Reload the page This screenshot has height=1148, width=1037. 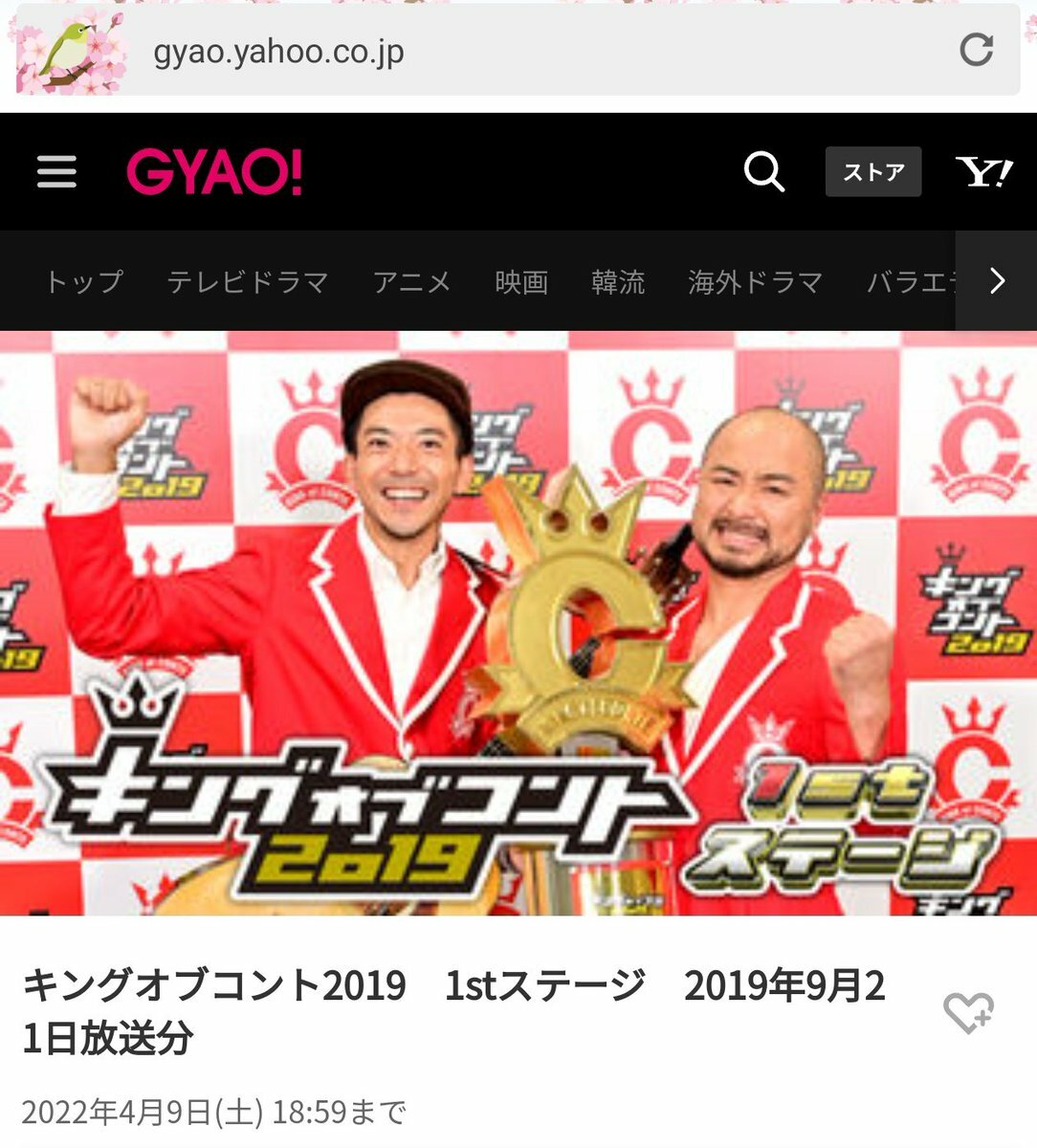(976, 50)
